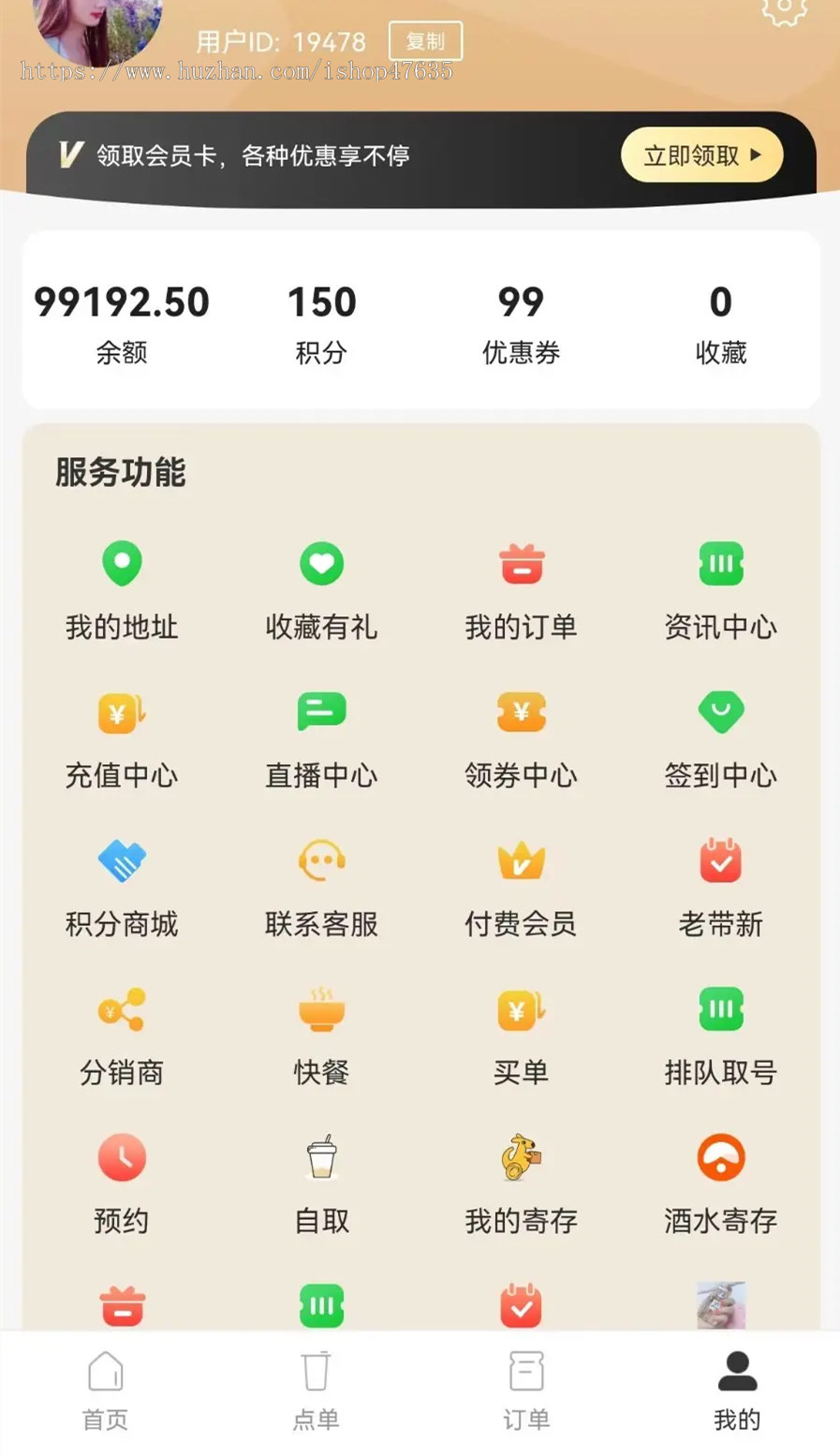
Task: Open 我的订单 in service functions
Action: [521, 590]
